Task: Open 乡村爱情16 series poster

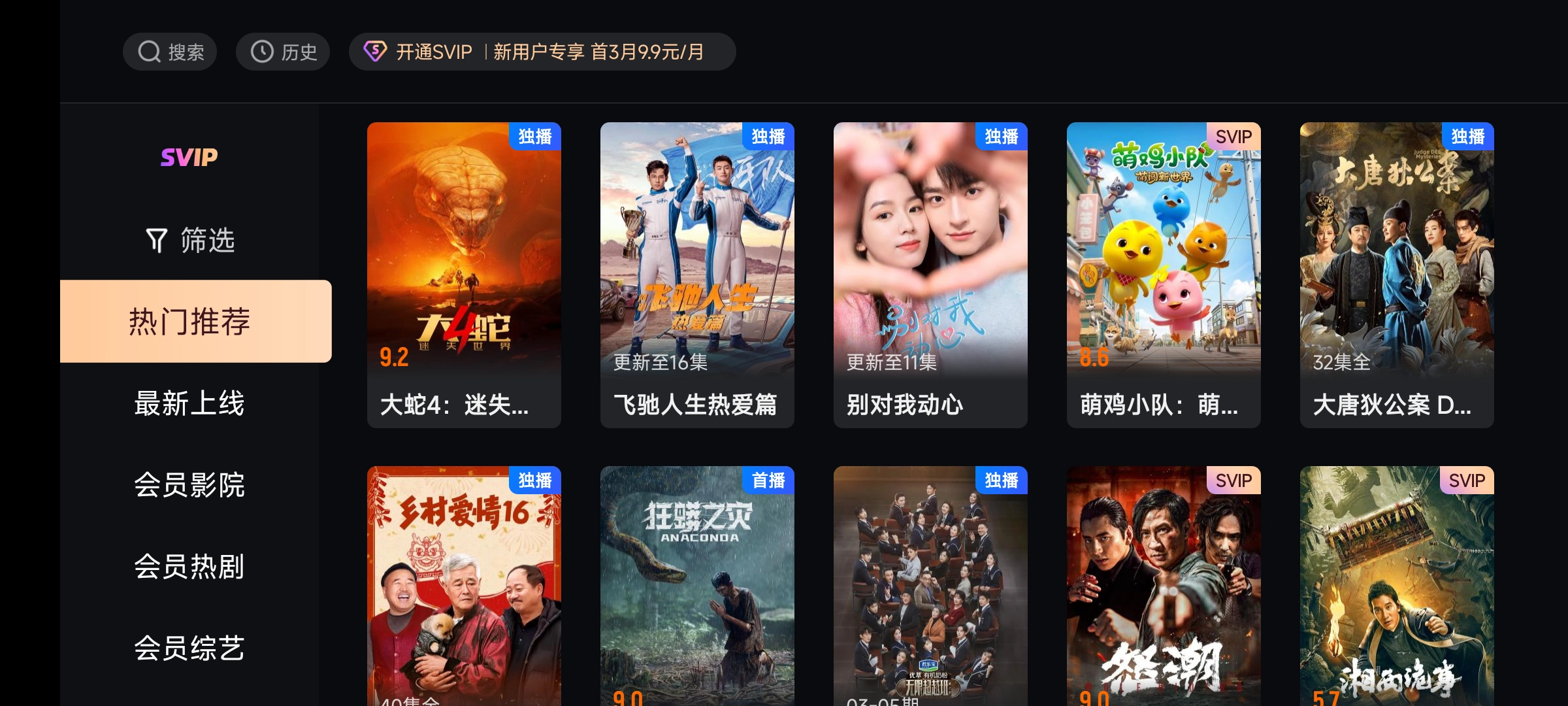Action: 464,588
